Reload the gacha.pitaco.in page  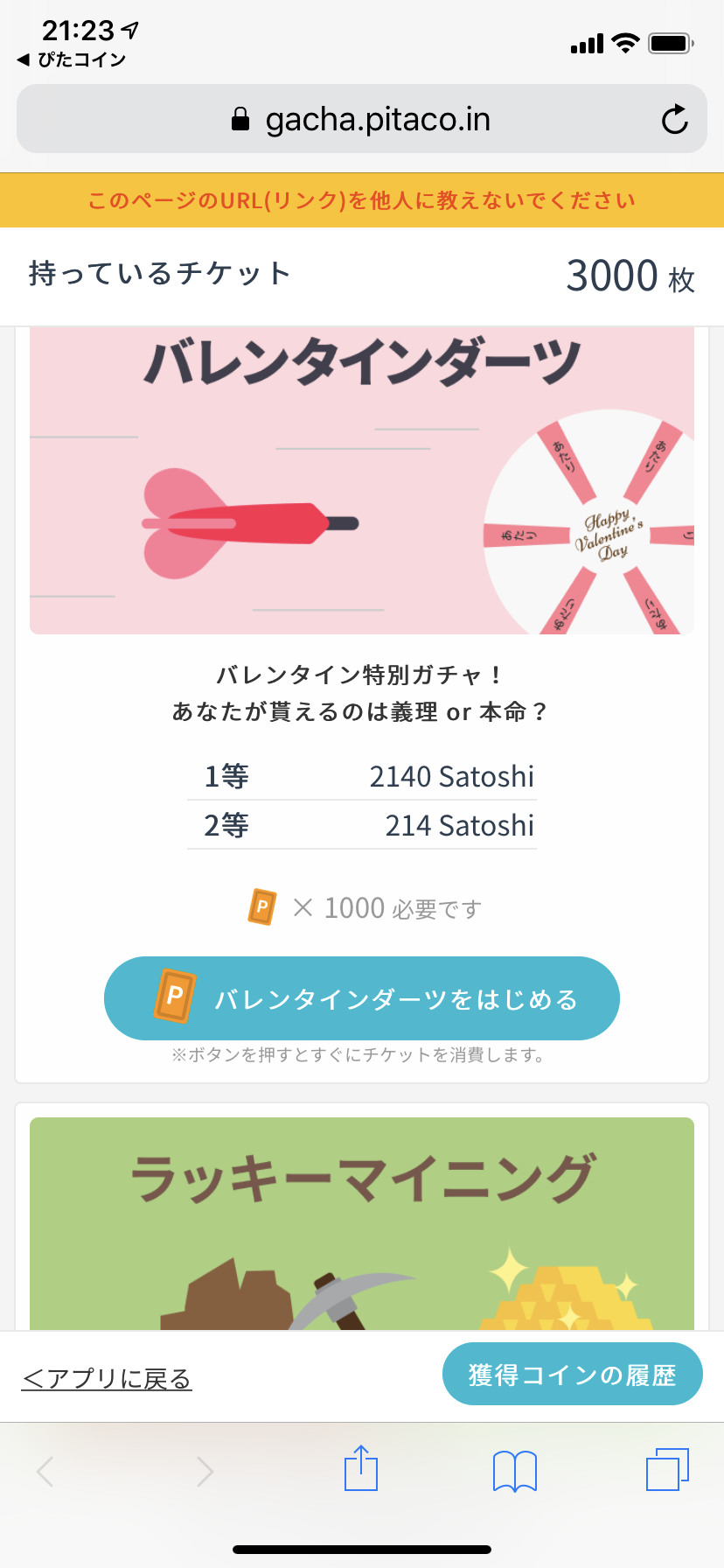coord(674,119)
